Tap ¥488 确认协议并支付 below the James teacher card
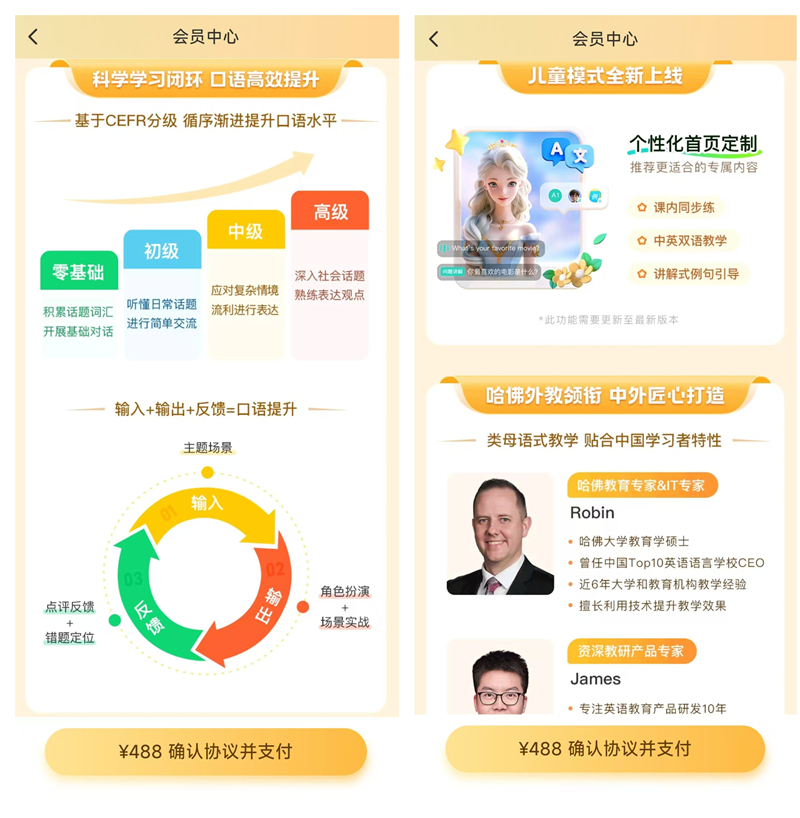This screenshot has width=800, height=818. [605, 749]
